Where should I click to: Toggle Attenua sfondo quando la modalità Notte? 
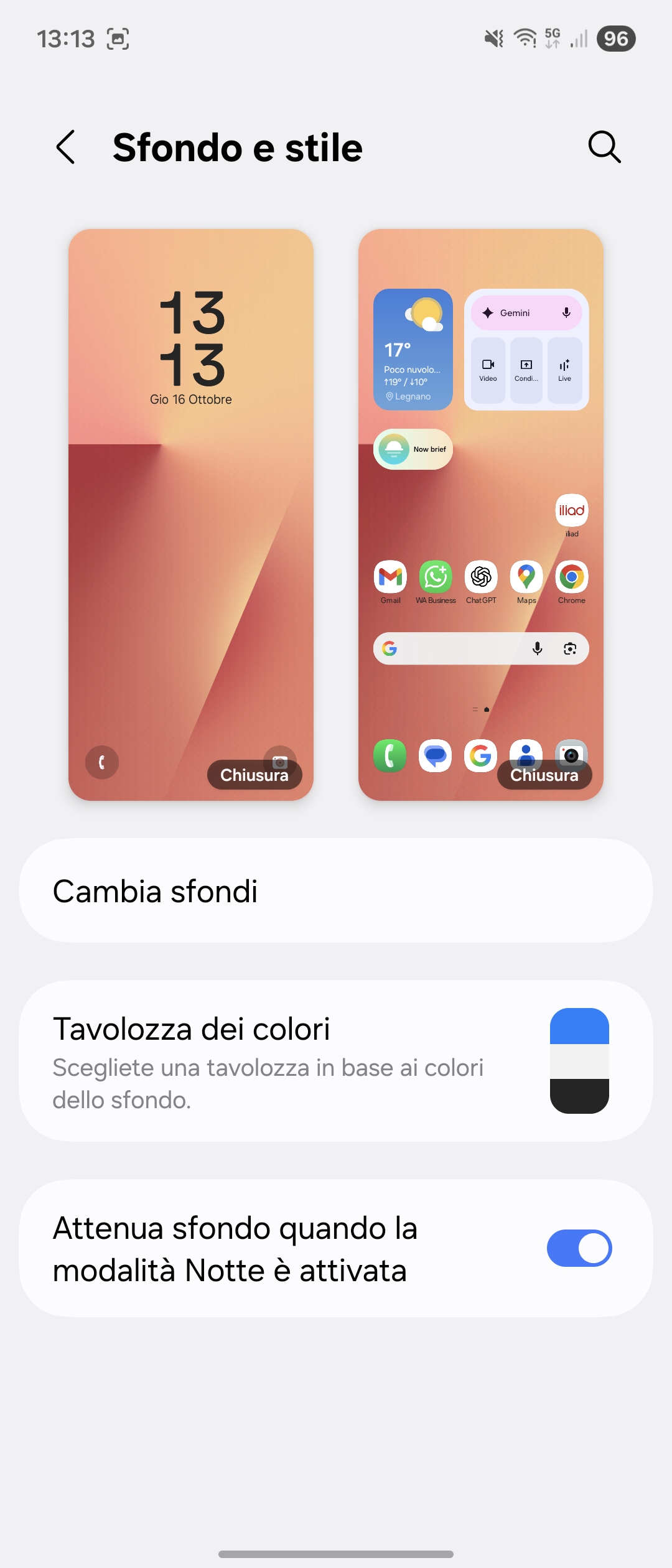click(x=579, y=1248)
